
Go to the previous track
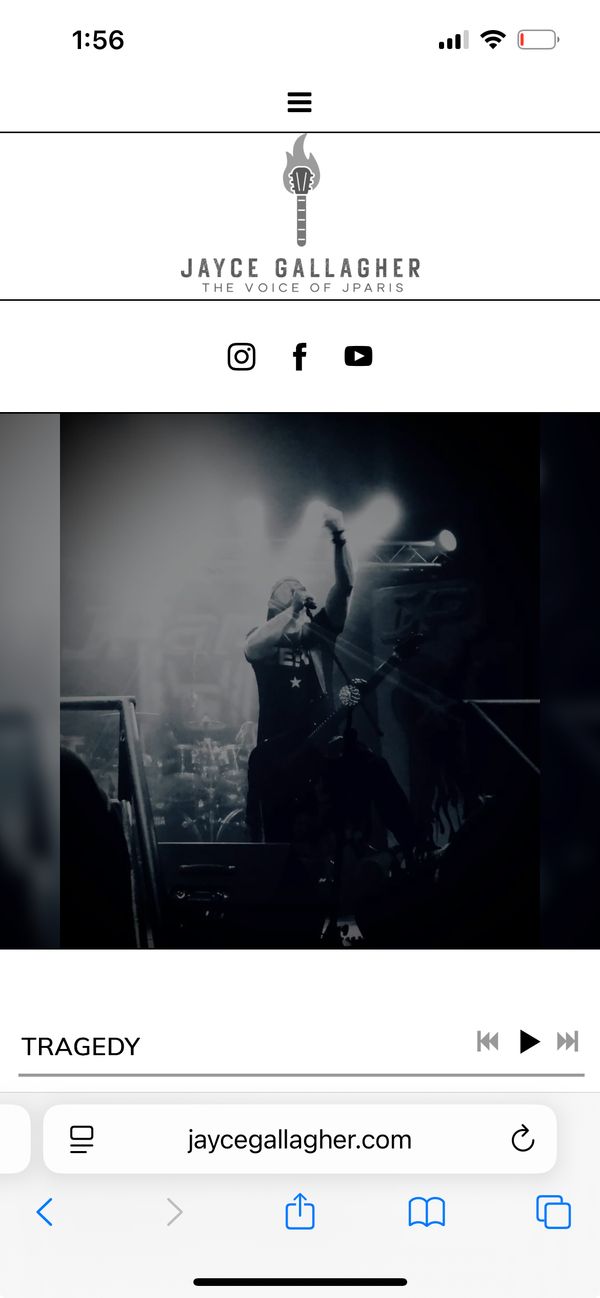488,1041
